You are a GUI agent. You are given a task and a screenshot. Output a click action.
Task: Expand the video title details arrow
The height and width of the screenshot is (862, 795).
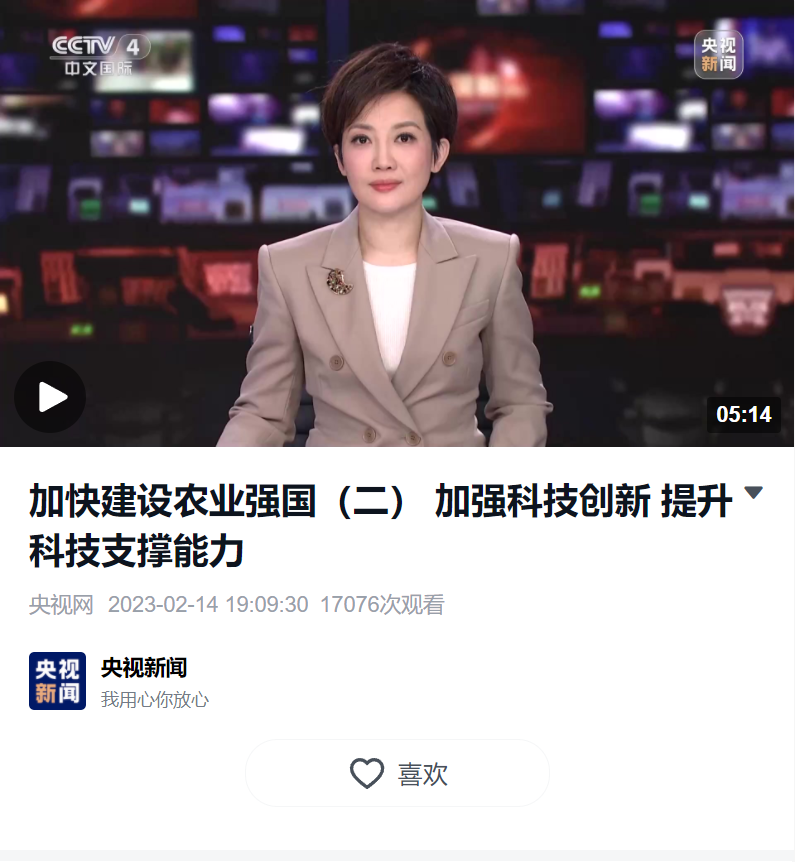click(753, 492)
